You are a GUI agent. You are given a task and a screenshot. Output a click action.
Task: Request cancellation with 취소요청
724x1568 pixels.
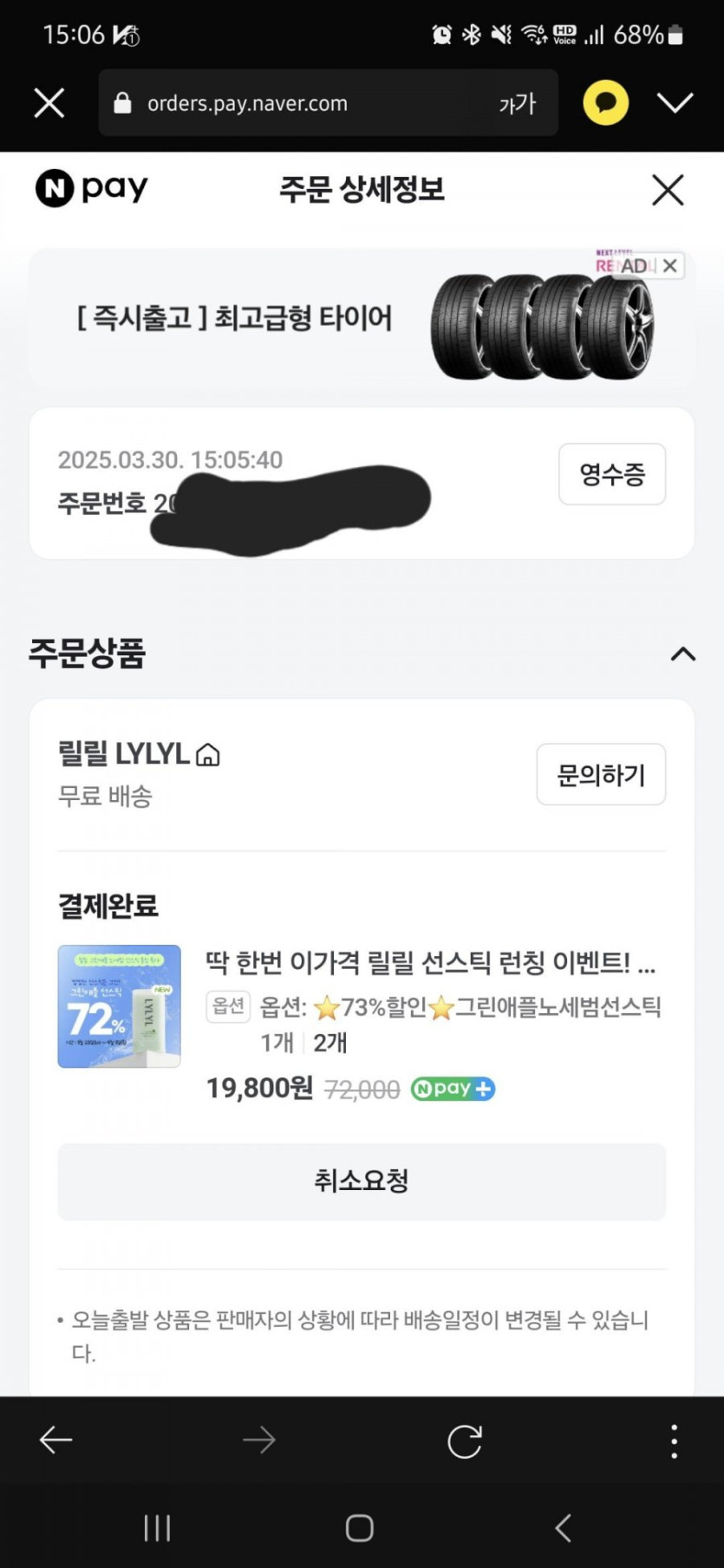point(362,1181)
